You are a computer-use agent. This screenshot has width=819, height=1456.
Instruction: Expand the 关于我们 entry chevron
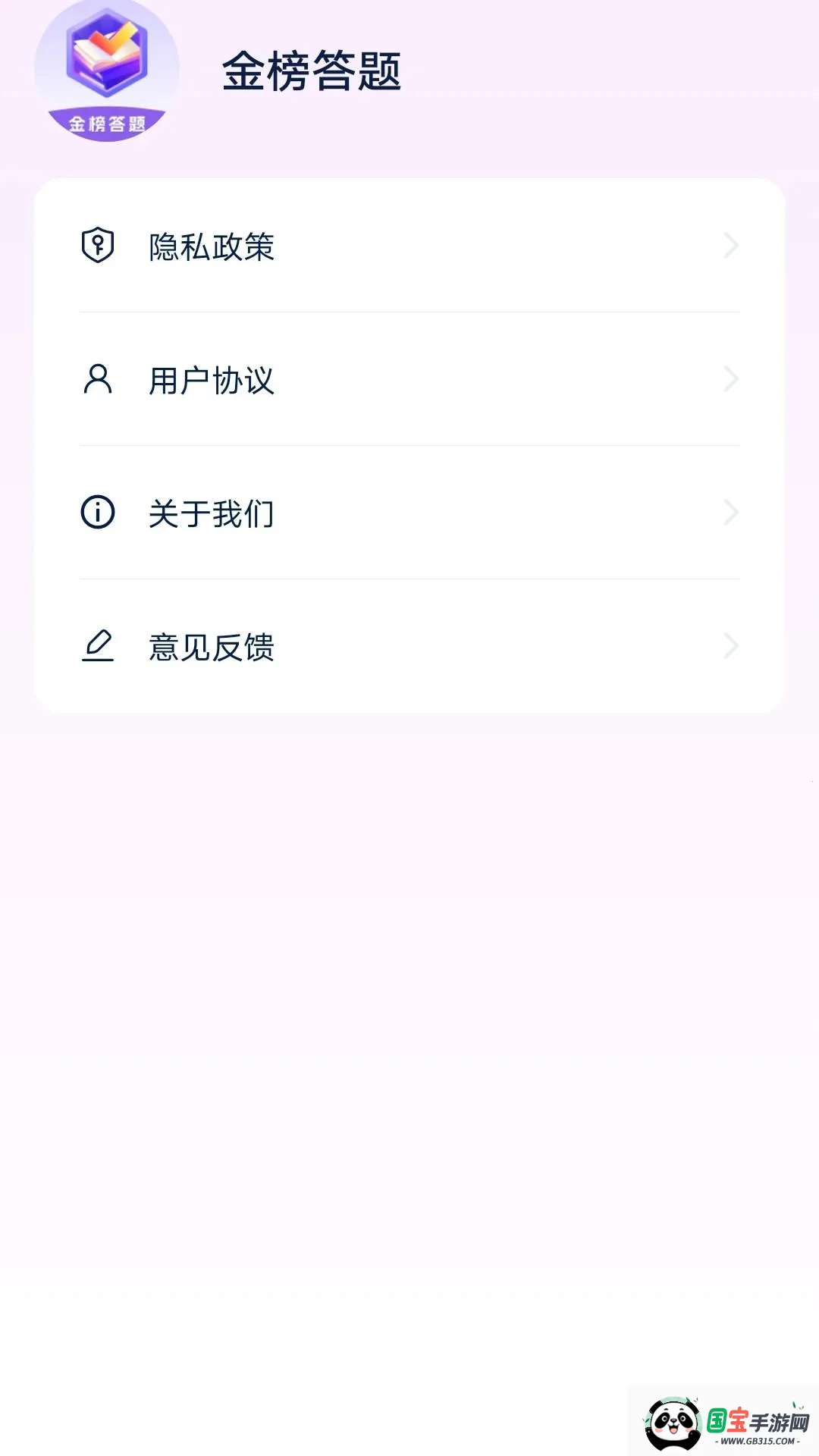tap(730, 513)
